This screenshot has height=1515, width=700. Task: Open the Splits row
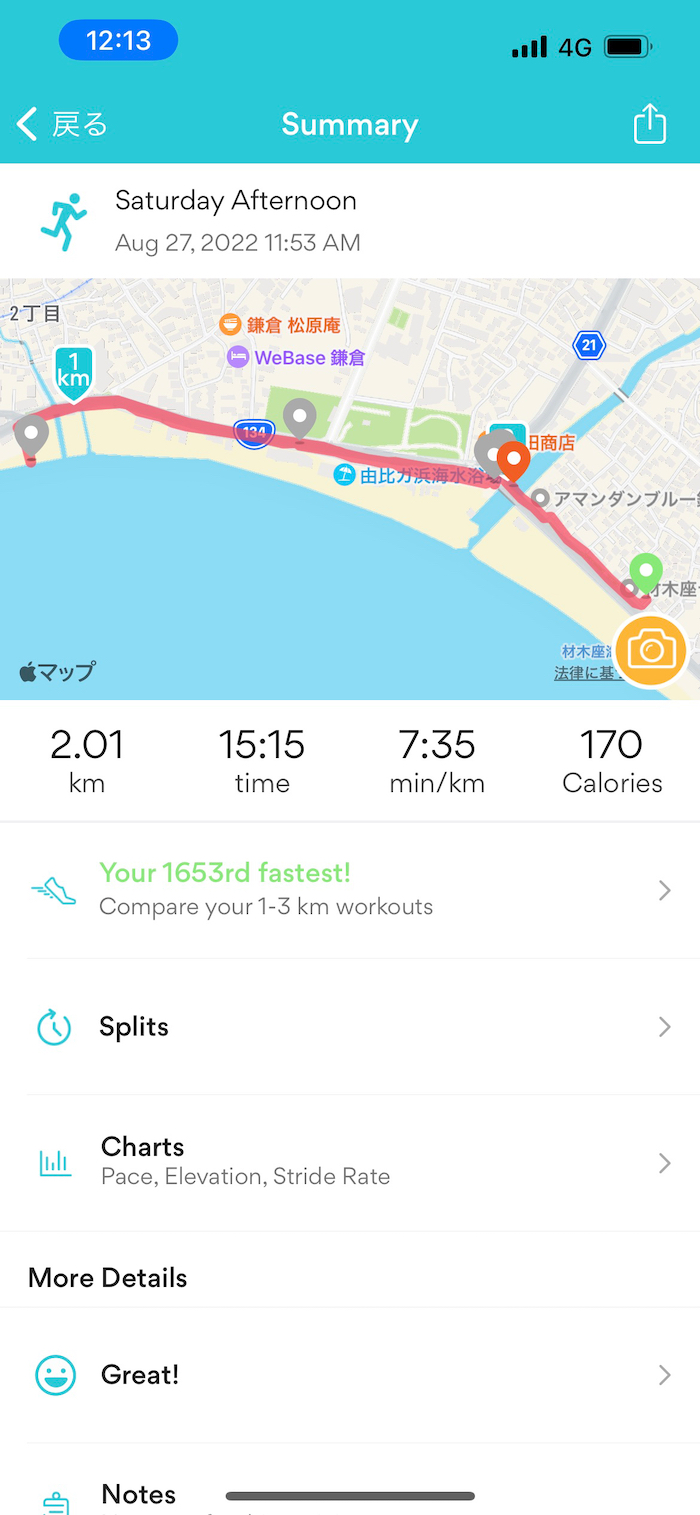click(350, 1027)
